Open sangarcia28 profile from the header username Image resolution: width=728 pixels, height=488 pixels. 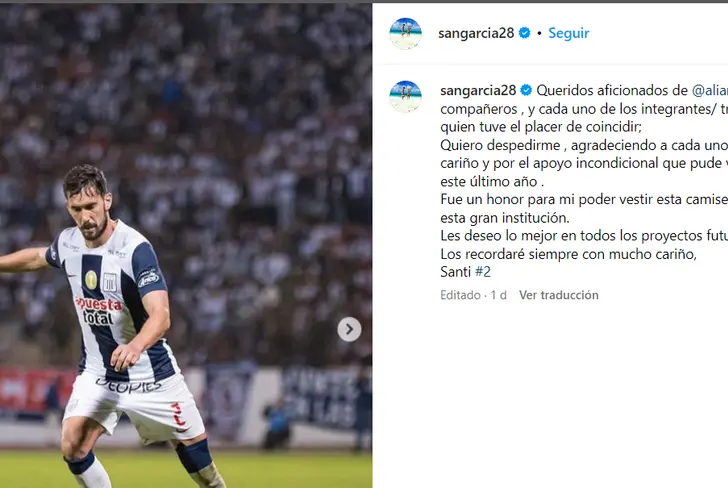pyautogui.click(x=476, y=33)
